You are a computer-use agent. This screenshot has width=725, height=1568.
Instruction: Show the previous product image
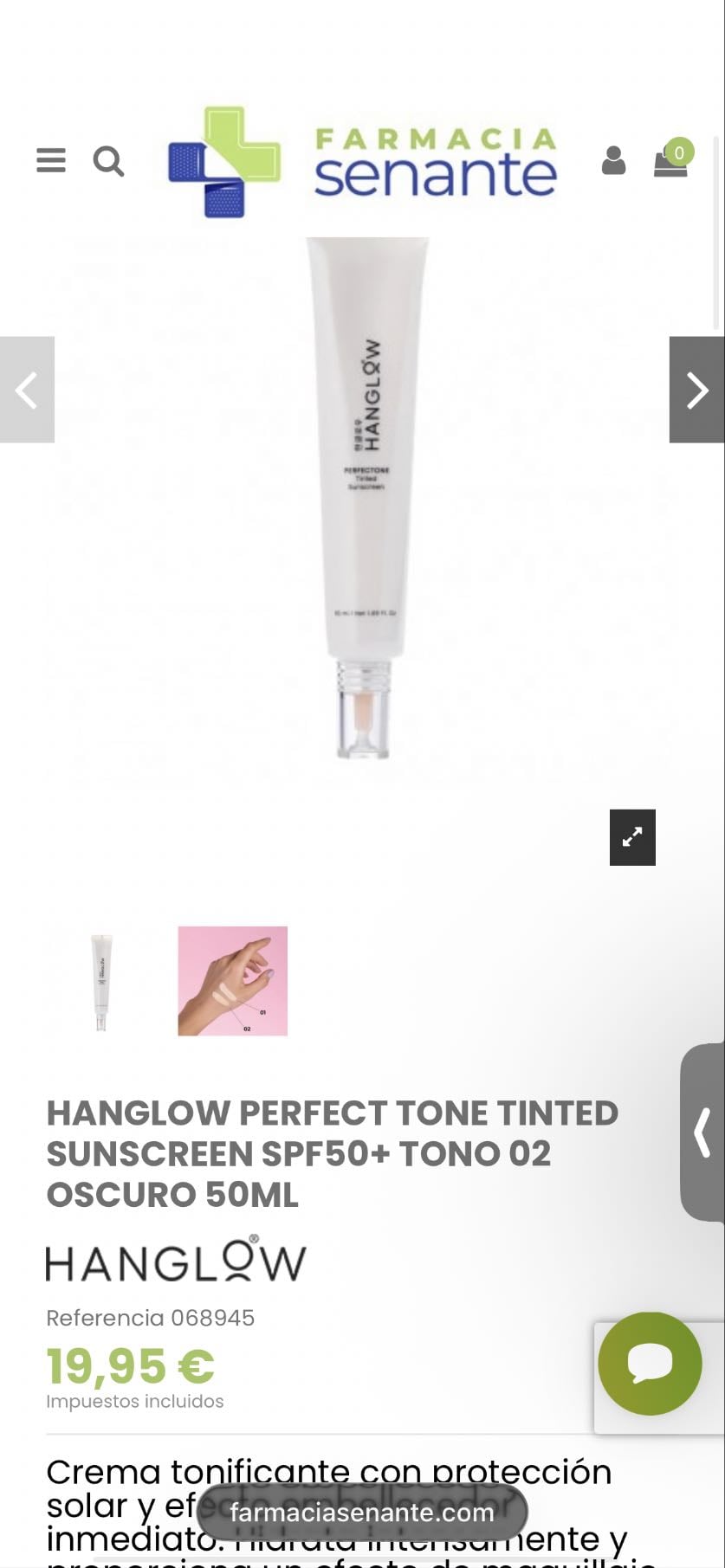coord(27,390)
